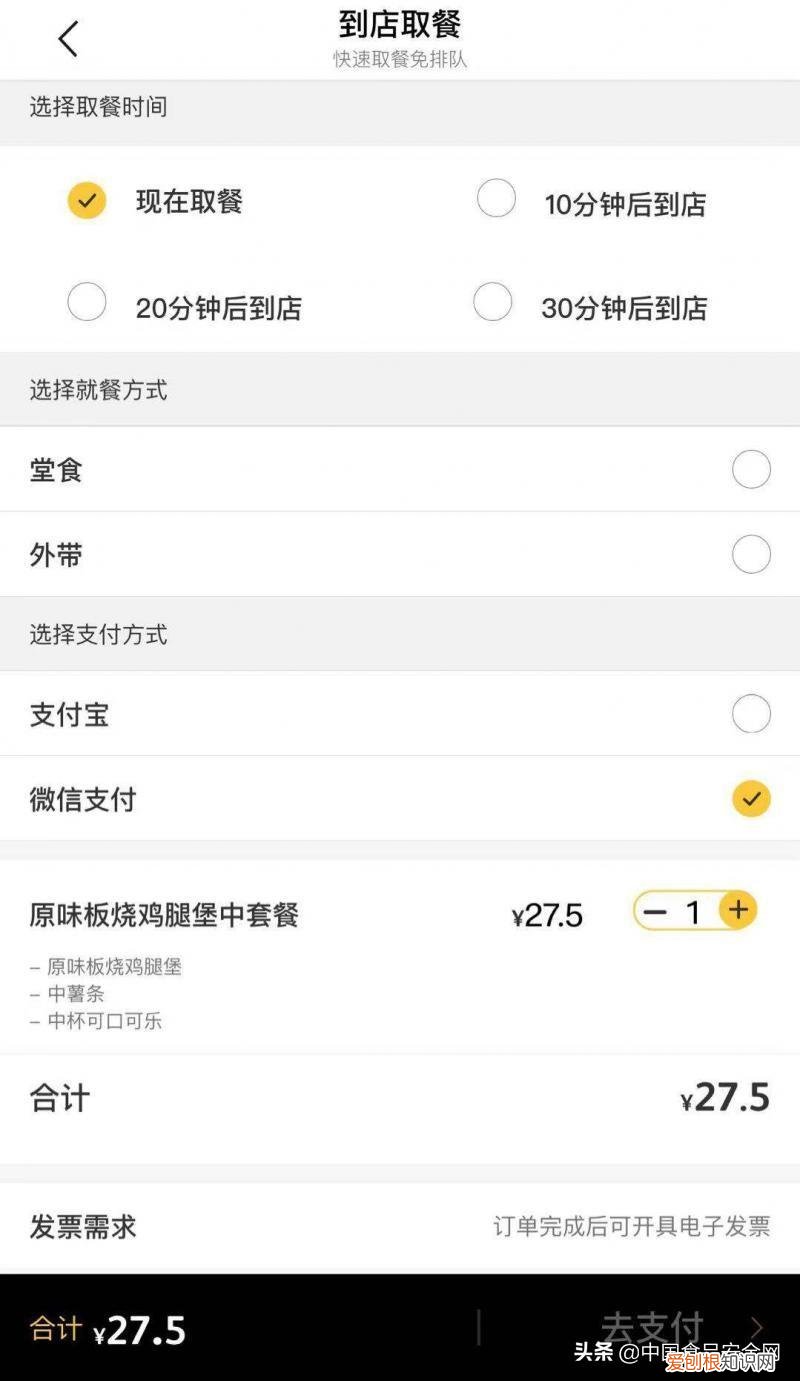The width and height of the screenshot is (800, 1381).
Task: Select 堂食 dining option
Action: 751,469
